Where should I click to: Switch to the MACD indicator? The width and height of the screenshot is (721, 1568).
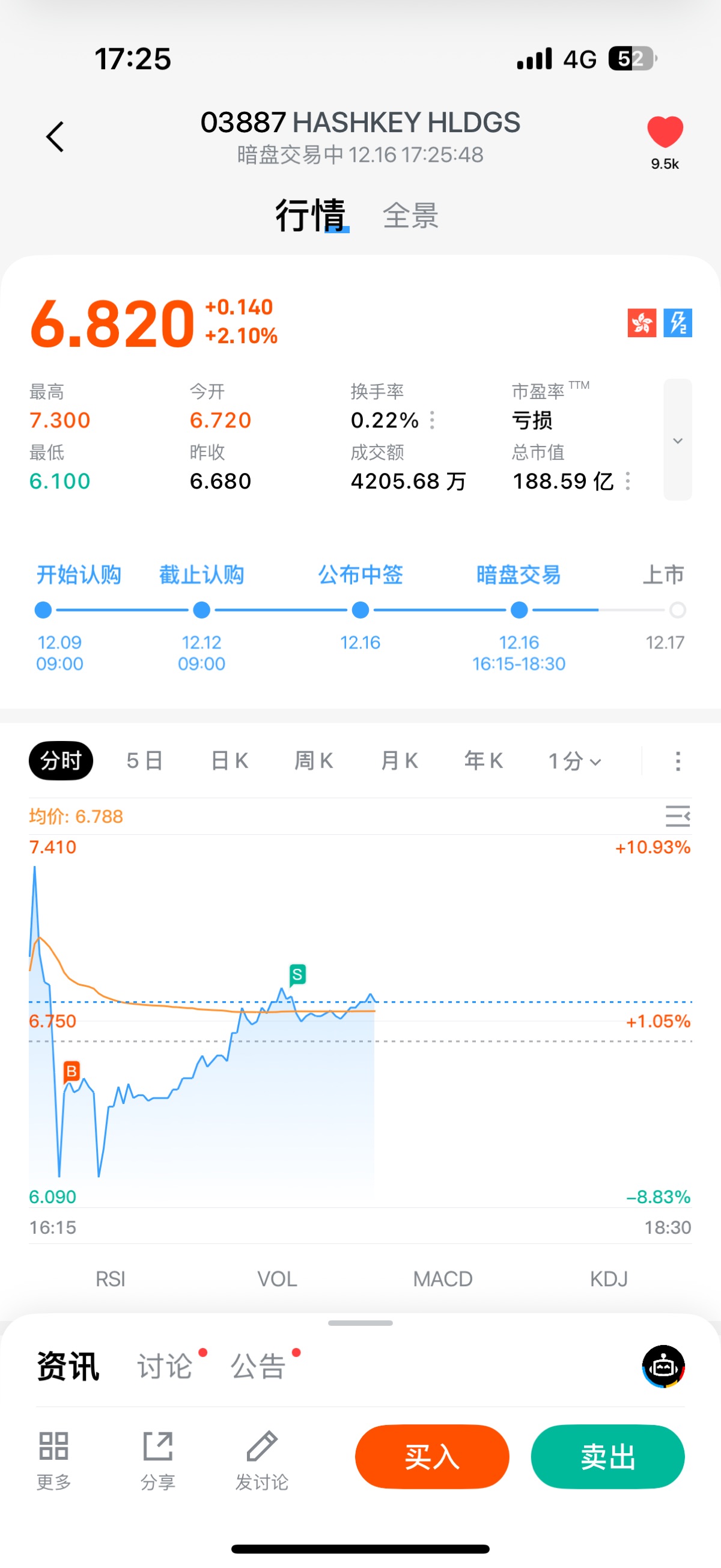coord(442,1279)
